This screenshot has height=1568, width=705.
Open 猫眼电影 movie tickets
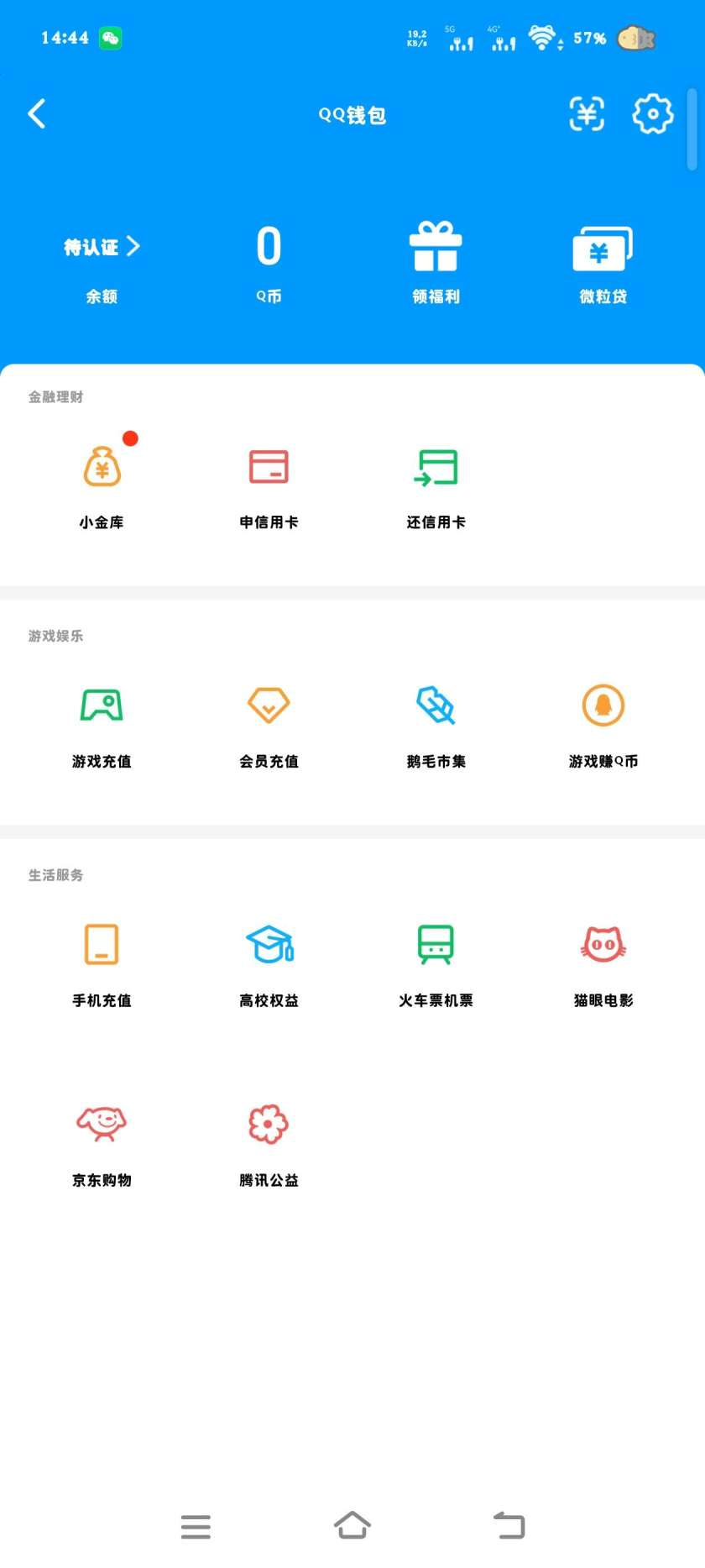603,957
